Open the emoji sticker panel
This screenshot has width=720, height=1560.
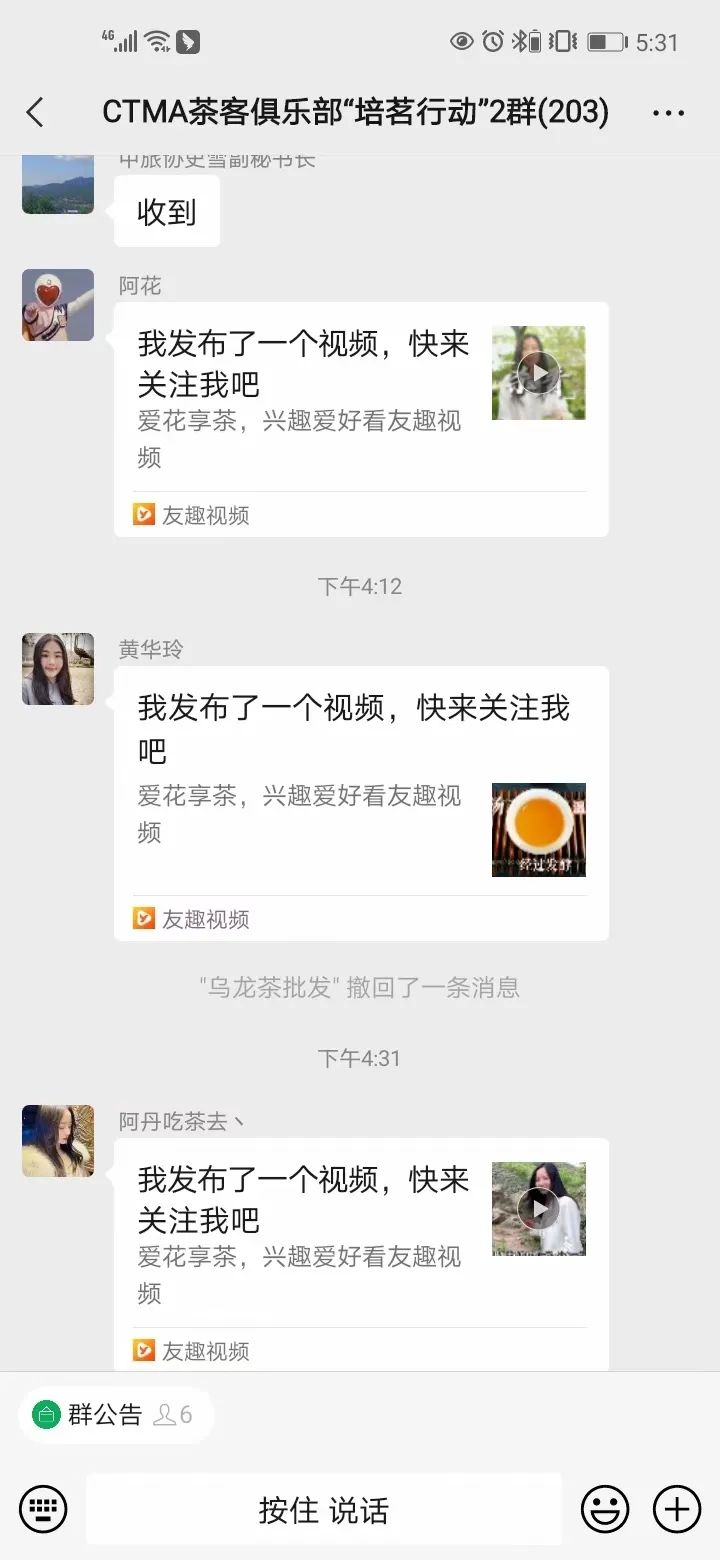[x=605, y=1508]
